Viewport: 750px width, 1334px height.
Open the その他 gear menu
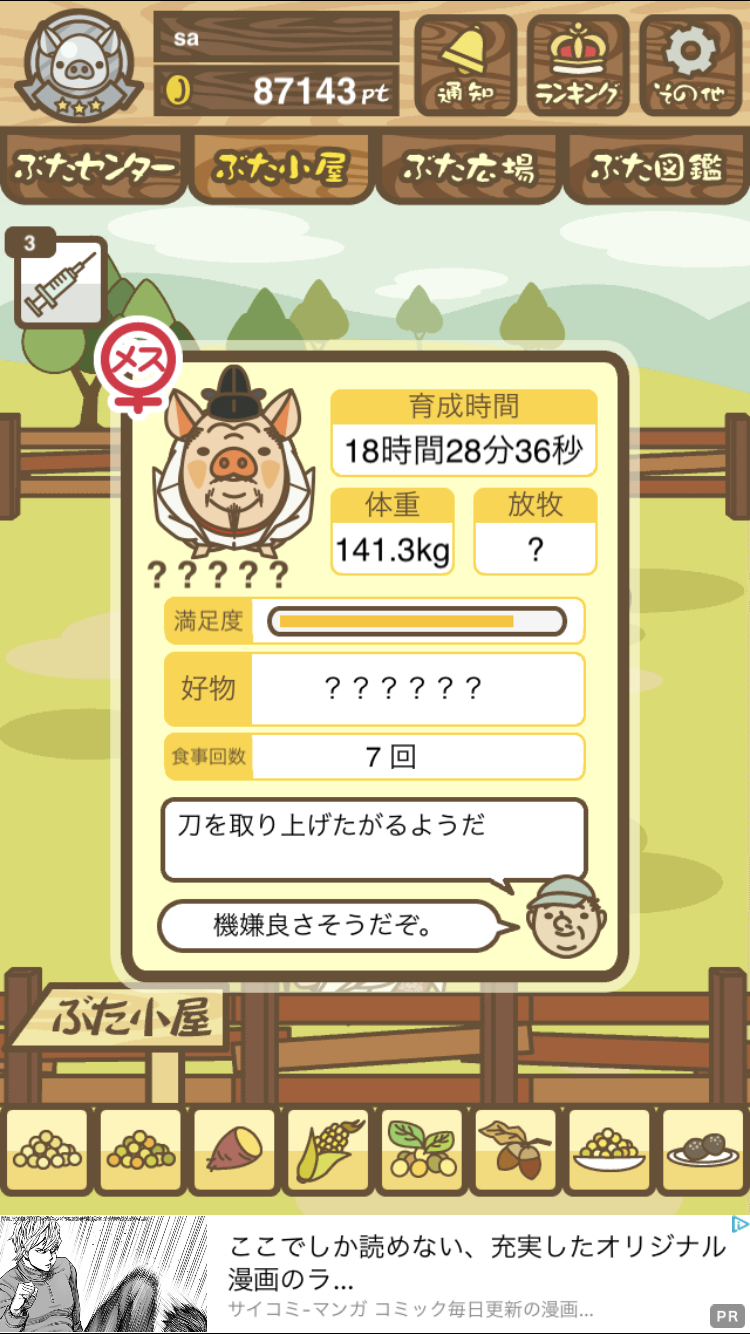(x=690, y=65)
